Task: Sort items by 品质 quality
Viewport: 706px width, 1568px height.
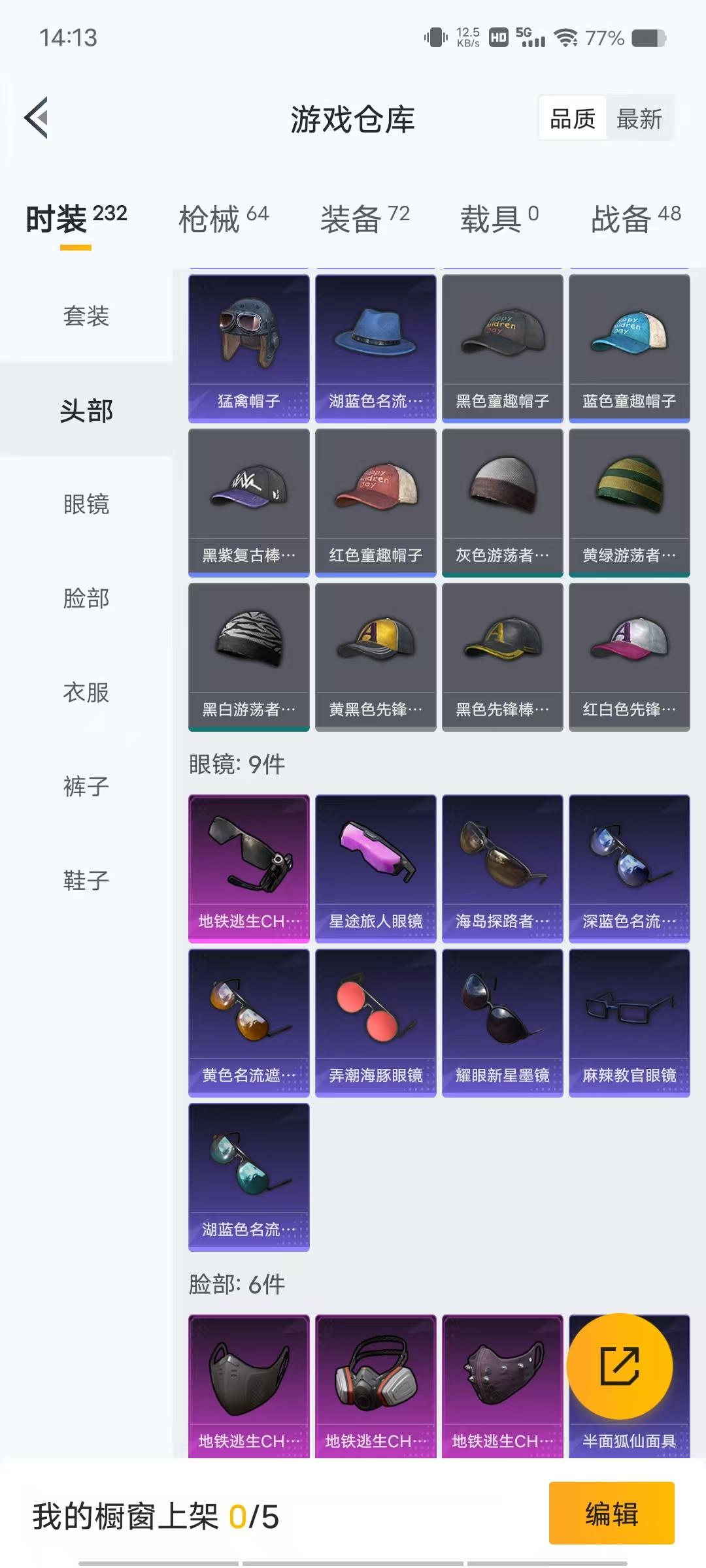Action: (571, 118)
